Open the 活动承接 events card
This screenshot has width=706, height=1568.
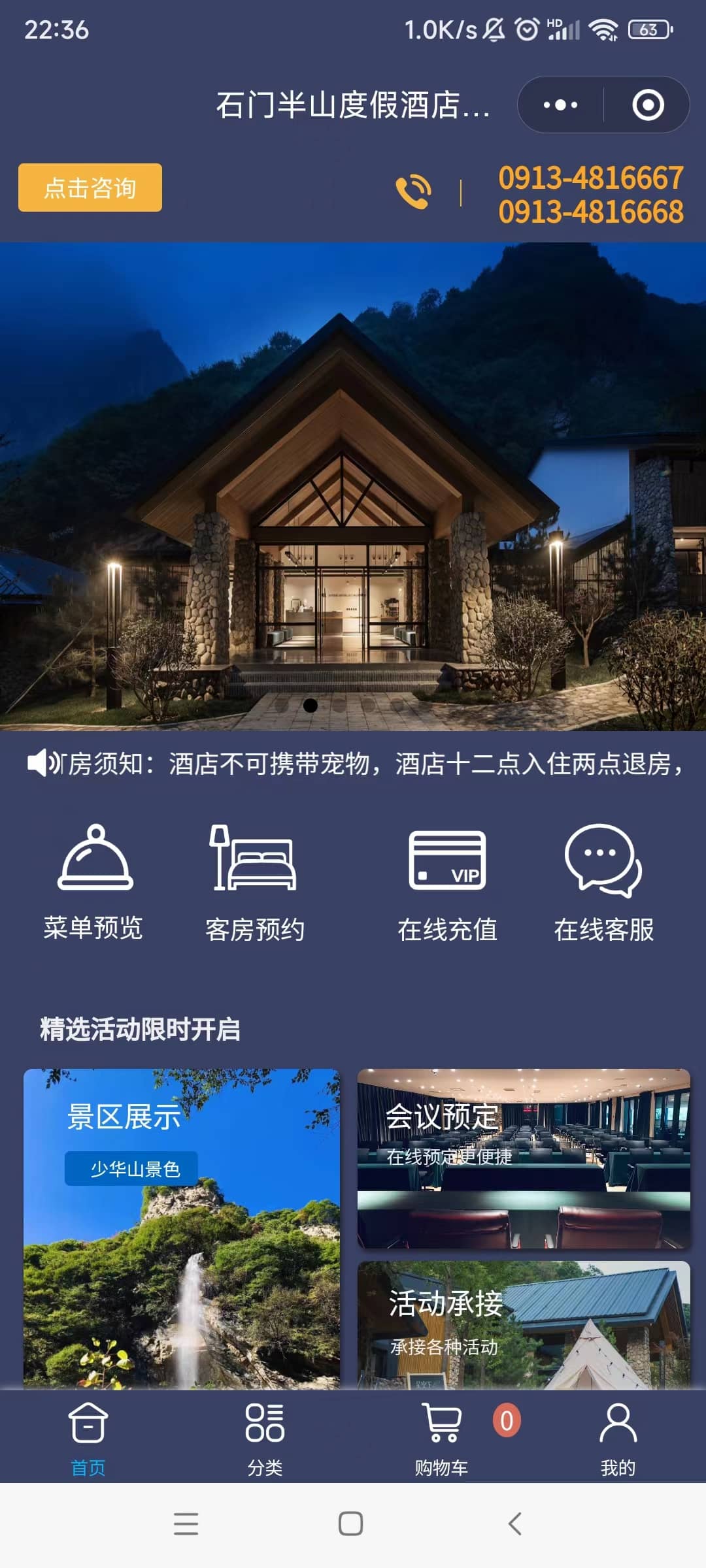524,1325
